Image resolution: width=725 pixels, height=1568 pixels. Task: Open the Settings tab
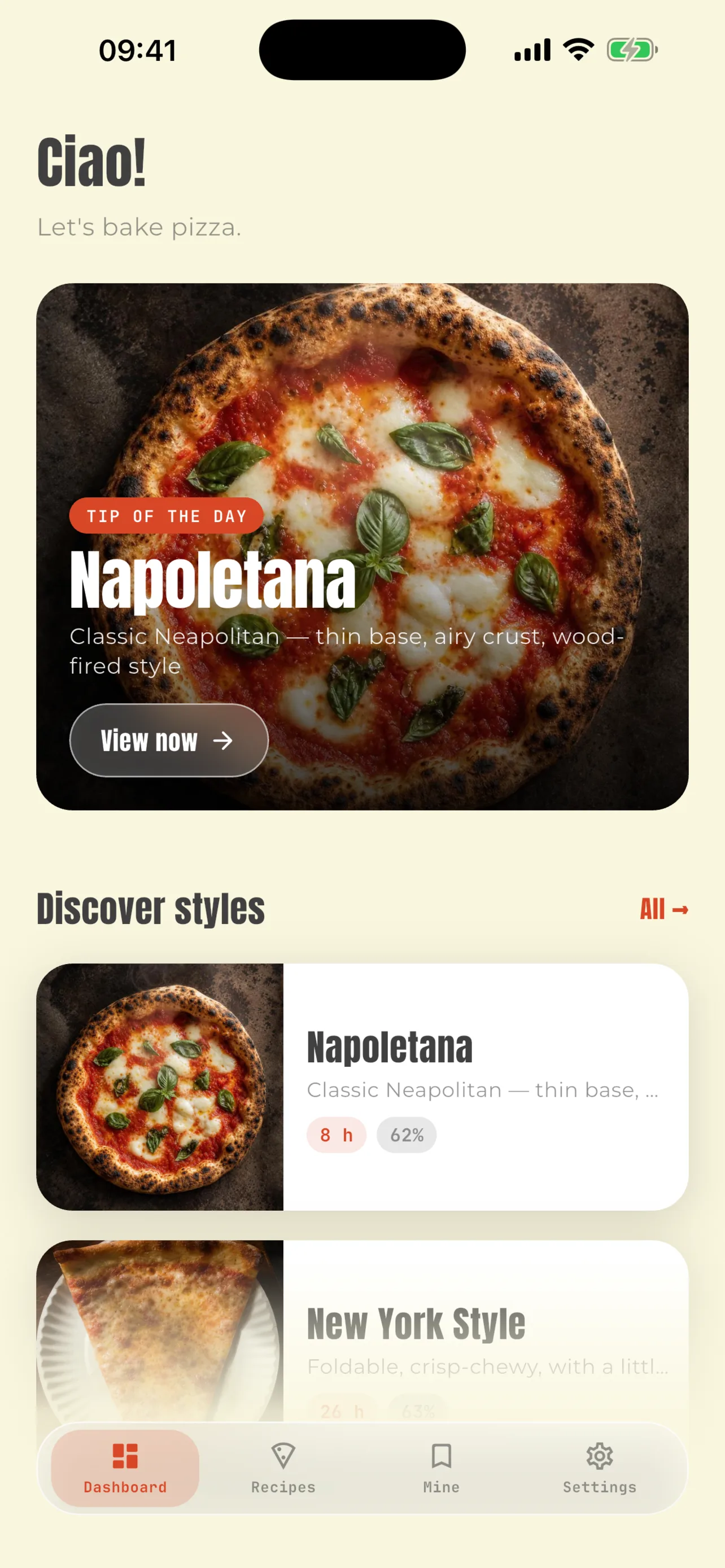(x=600, y=1468)
